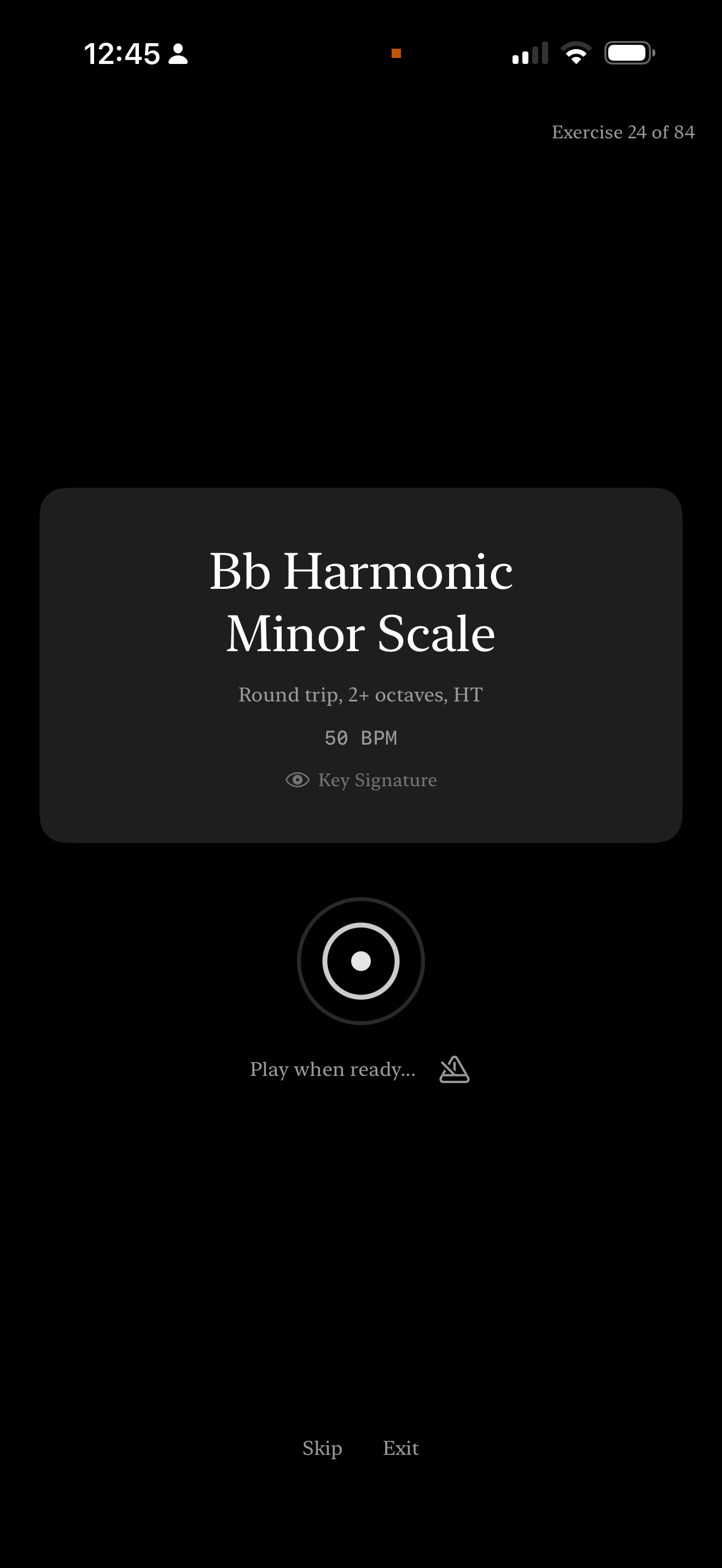Tap the Play when ready label
722x1568 pixels.
(333, 1069)
